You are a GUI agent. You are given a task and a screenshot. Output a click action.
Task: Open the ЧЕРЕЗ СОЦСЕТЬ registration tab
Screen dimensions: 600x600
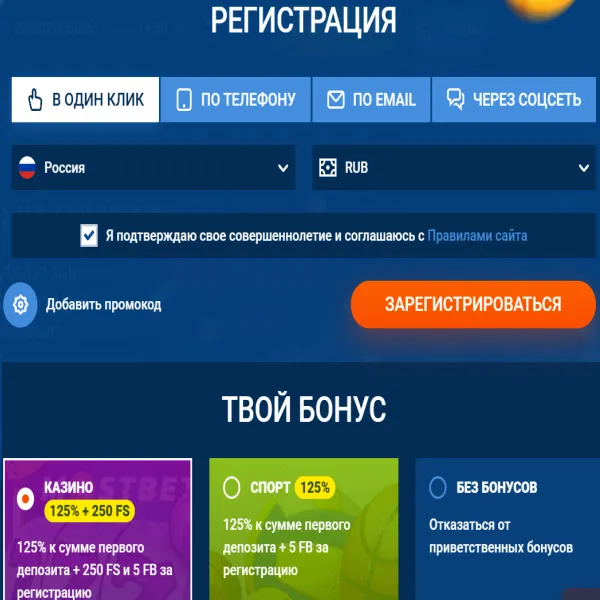514,100
